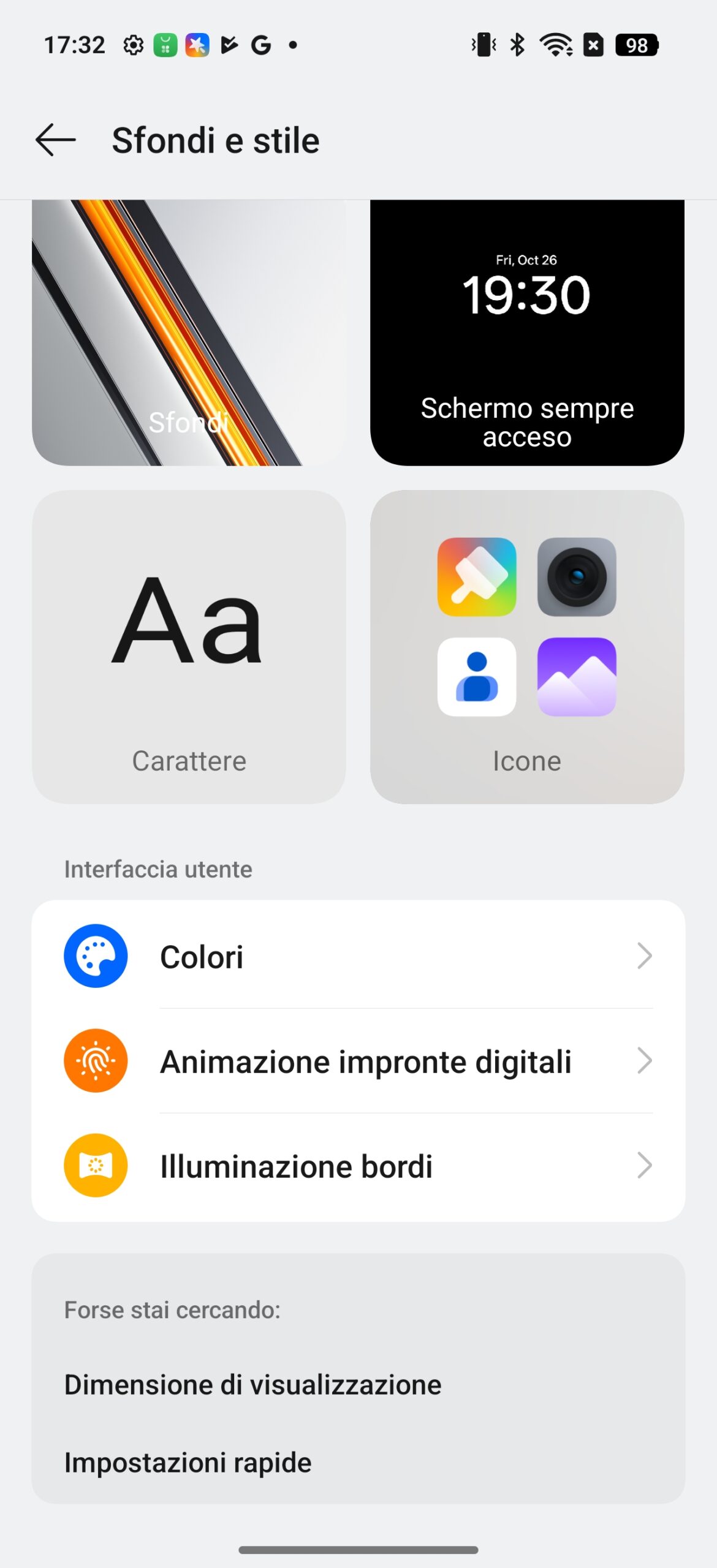Open Animazione impronte digitali
Viewport: 717px width, 1568px height.
358,1061
